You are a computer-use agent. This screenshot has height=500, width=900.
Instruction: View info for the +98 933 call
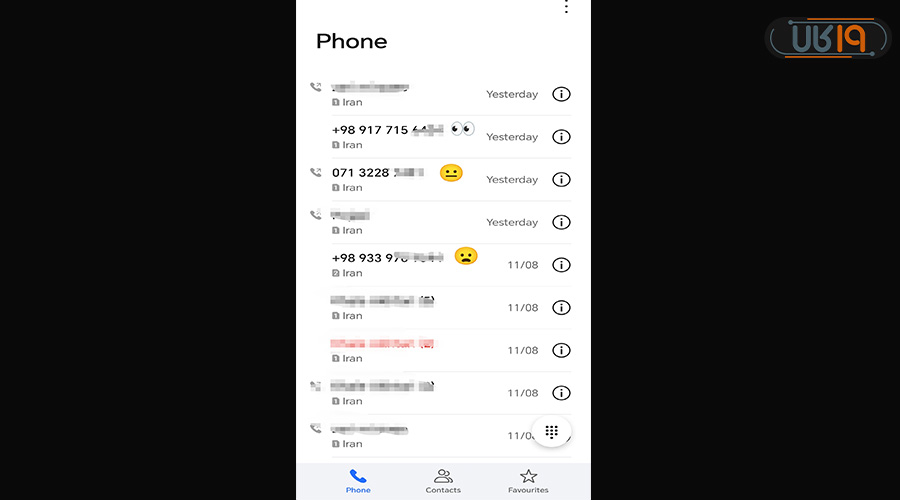click(561, 265)
